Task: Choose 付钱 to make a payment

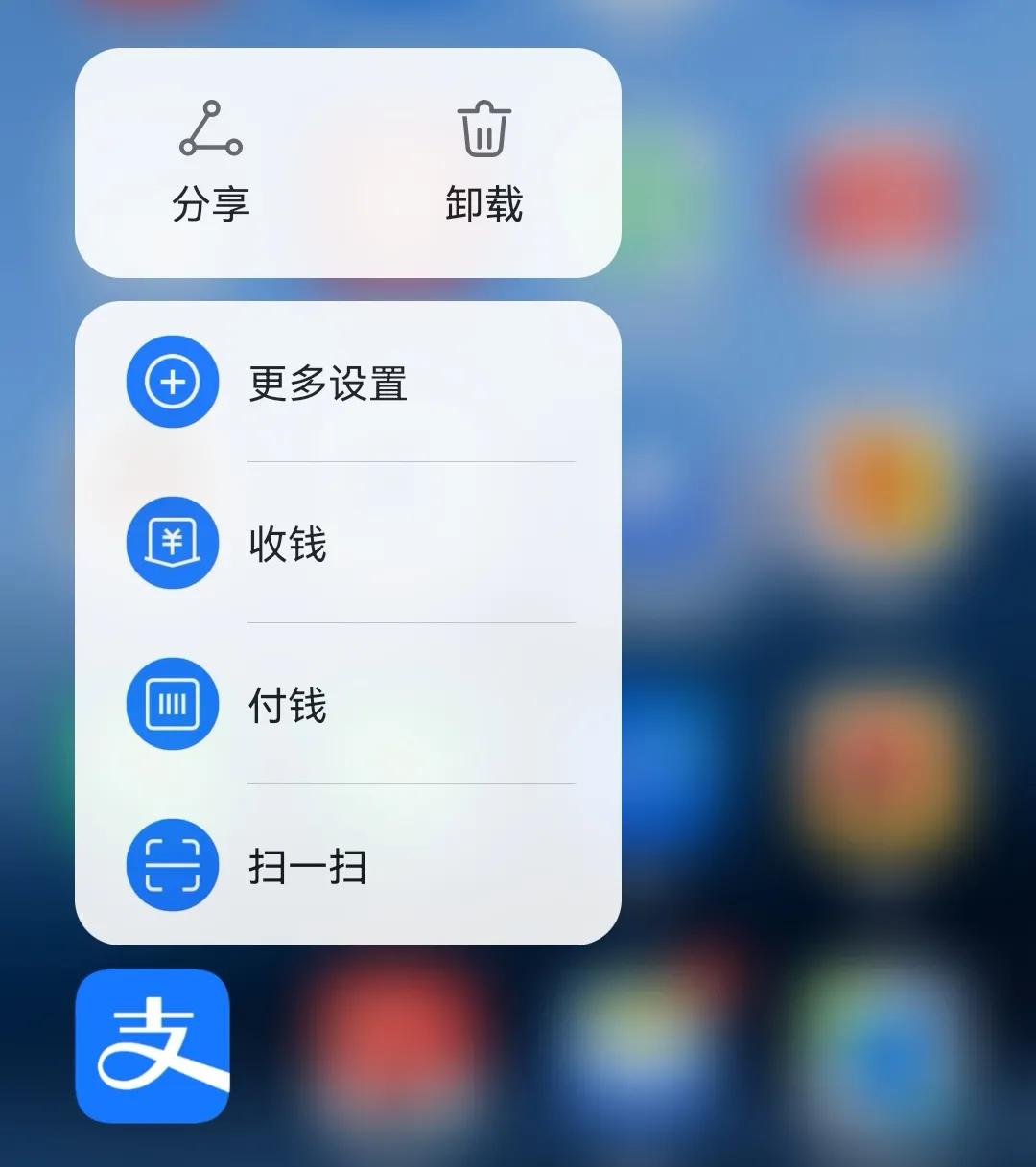Action: [x=287, y=703]
